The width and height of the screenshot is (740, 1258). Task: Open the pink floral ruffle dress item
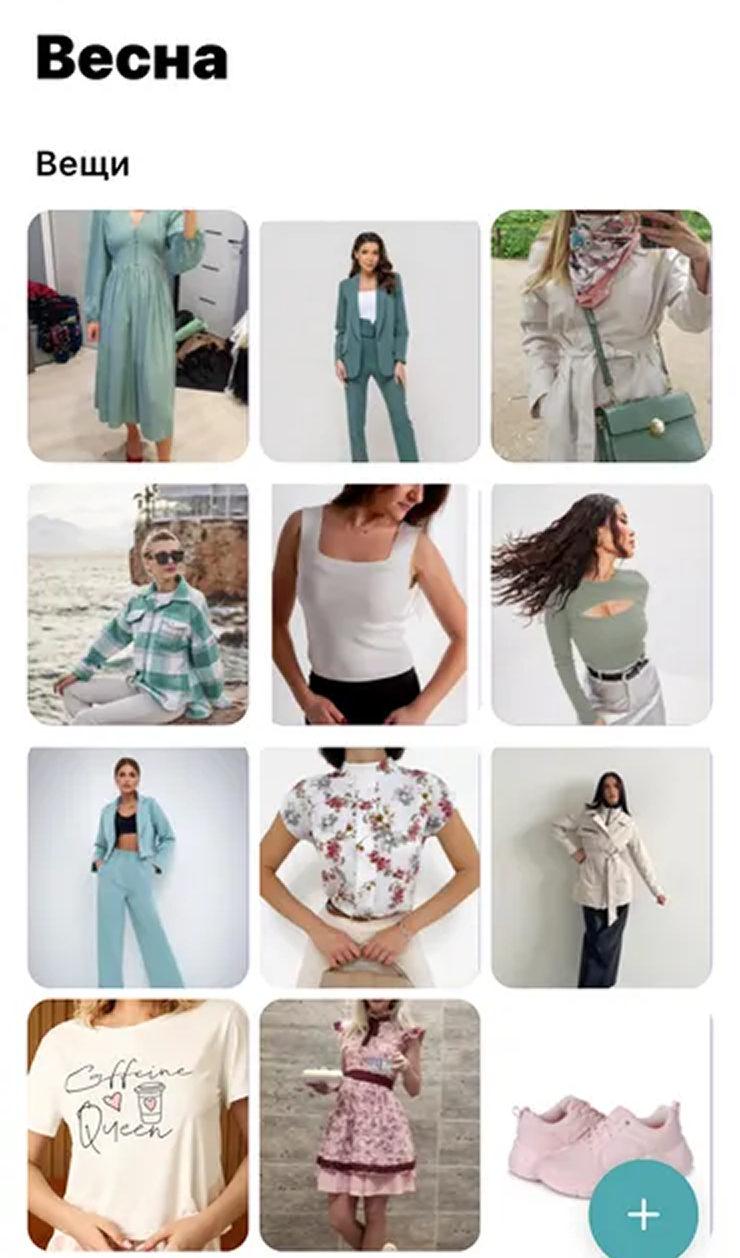[x=370, y=1123]
